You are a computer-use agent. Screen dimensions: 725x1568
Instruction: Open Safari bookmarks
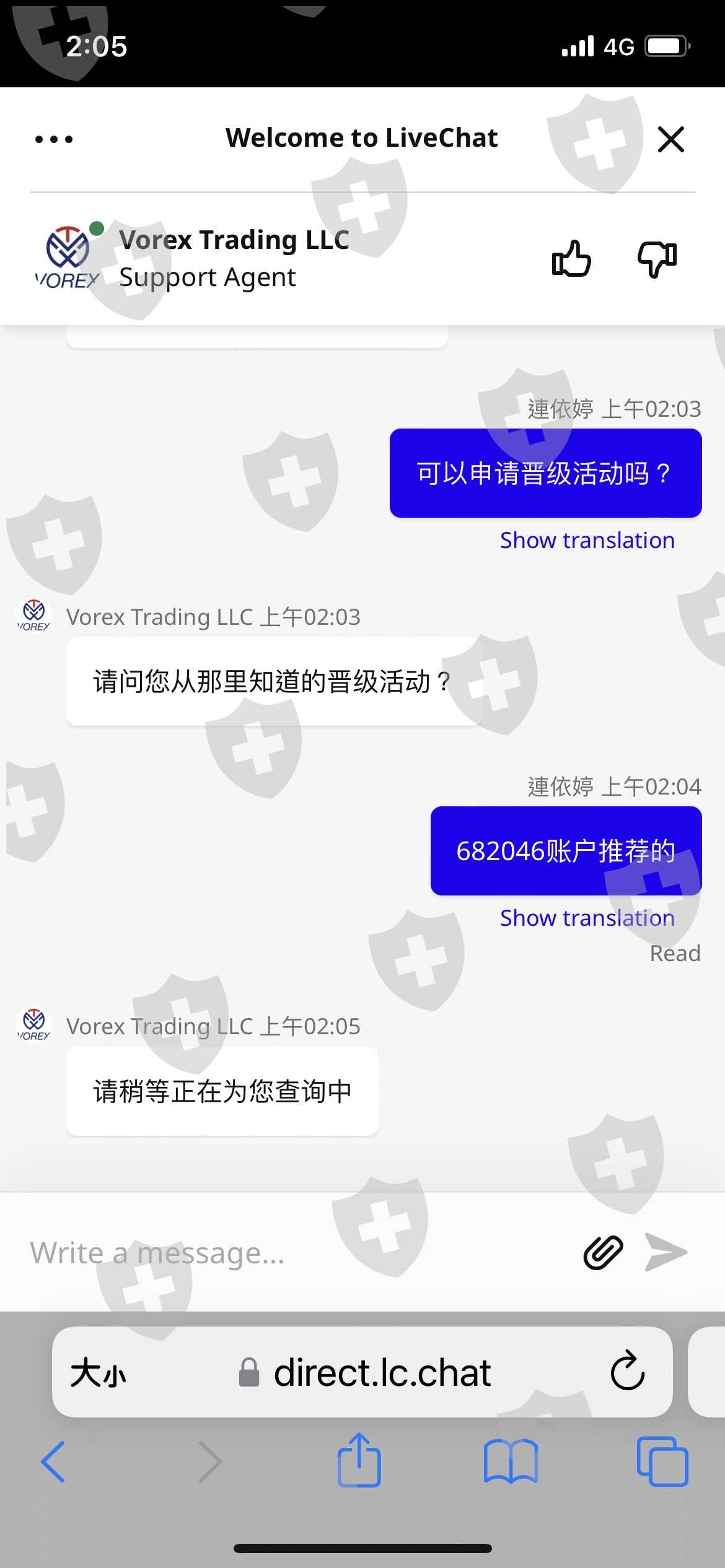click(511, 1461)
